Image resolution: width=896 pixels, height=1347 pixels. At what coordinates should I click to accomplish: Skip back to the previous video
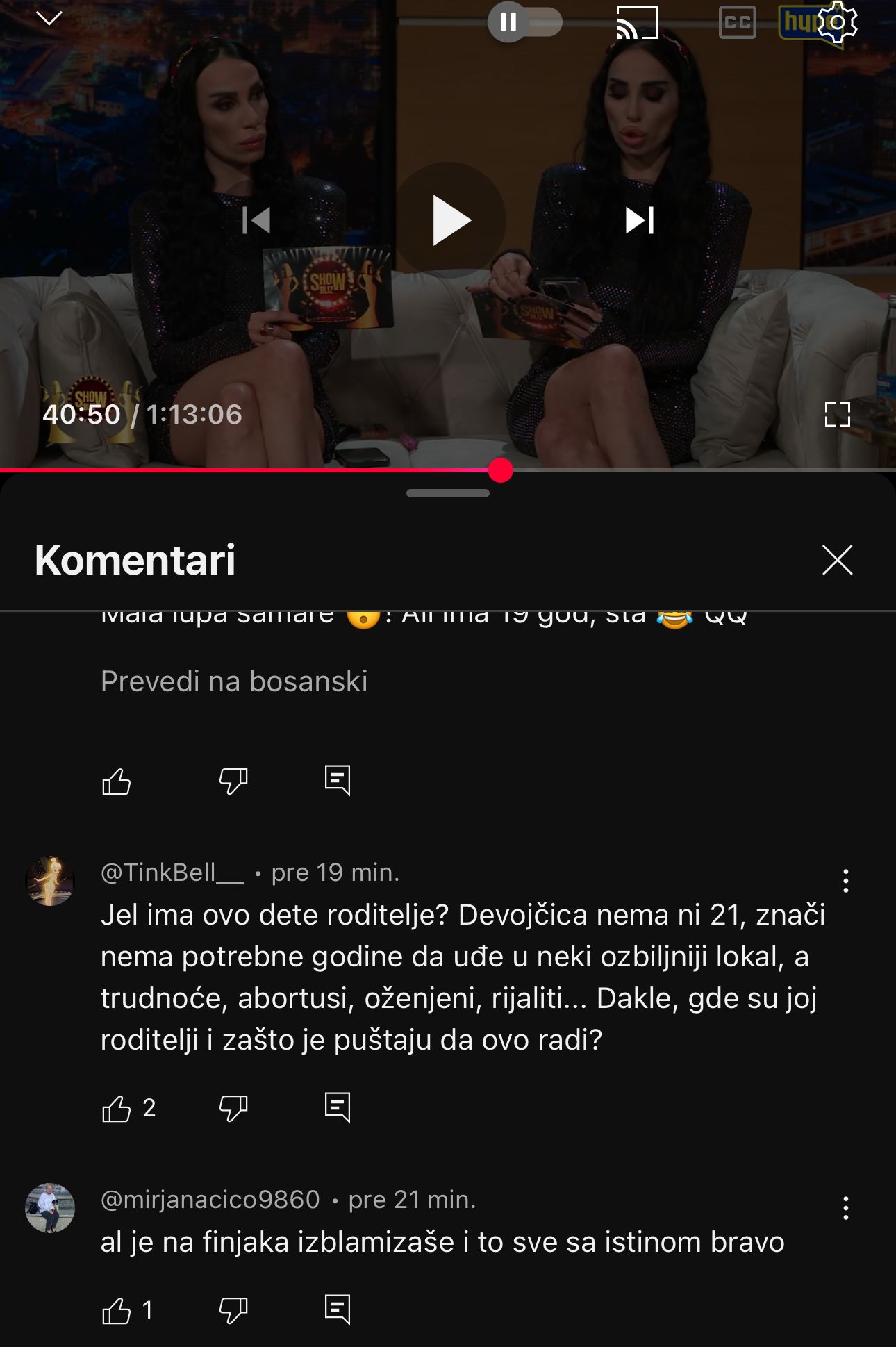click(x=256, y=220)
